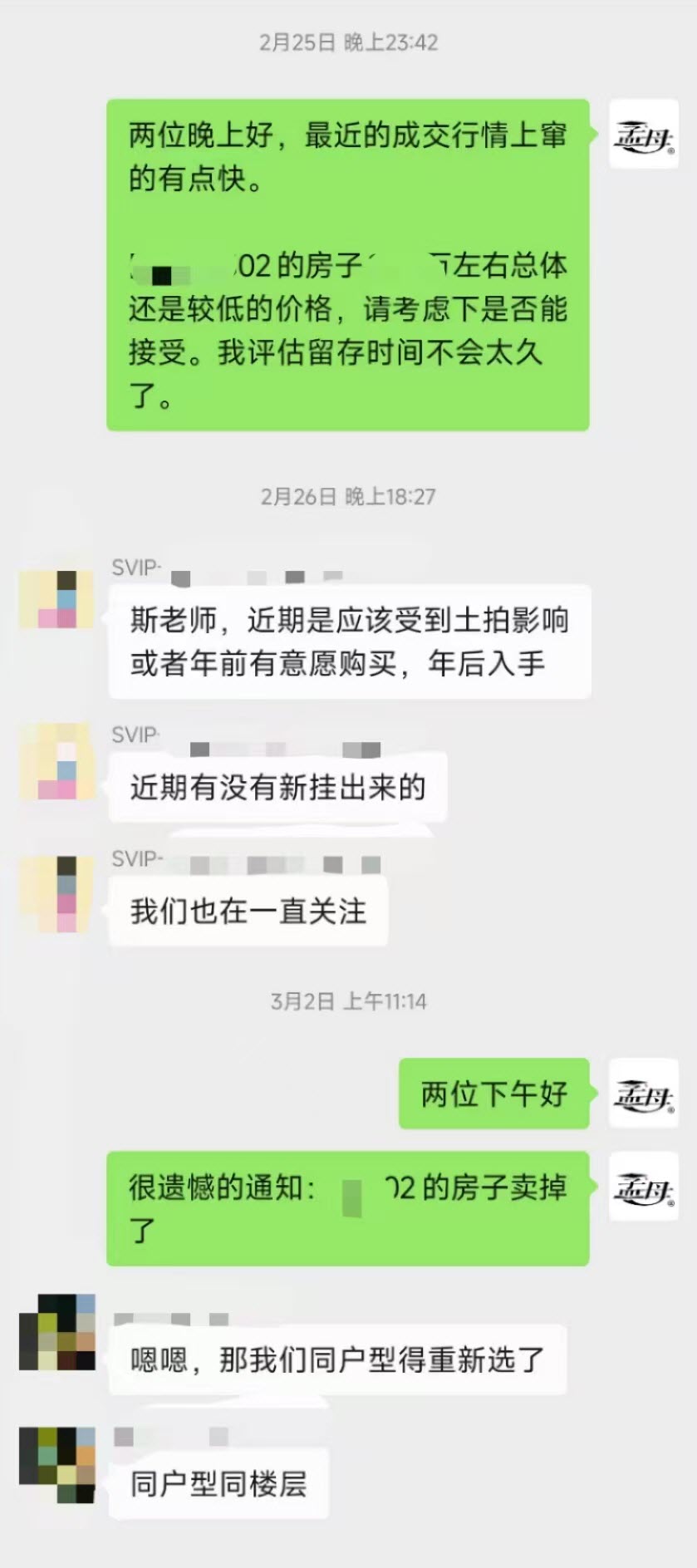Tap avatar beside 很遗憾的通知 message
Image resolution: width=697 pixels, height=1568 pixels.
pyautogui.click(x=643, y=1187)
